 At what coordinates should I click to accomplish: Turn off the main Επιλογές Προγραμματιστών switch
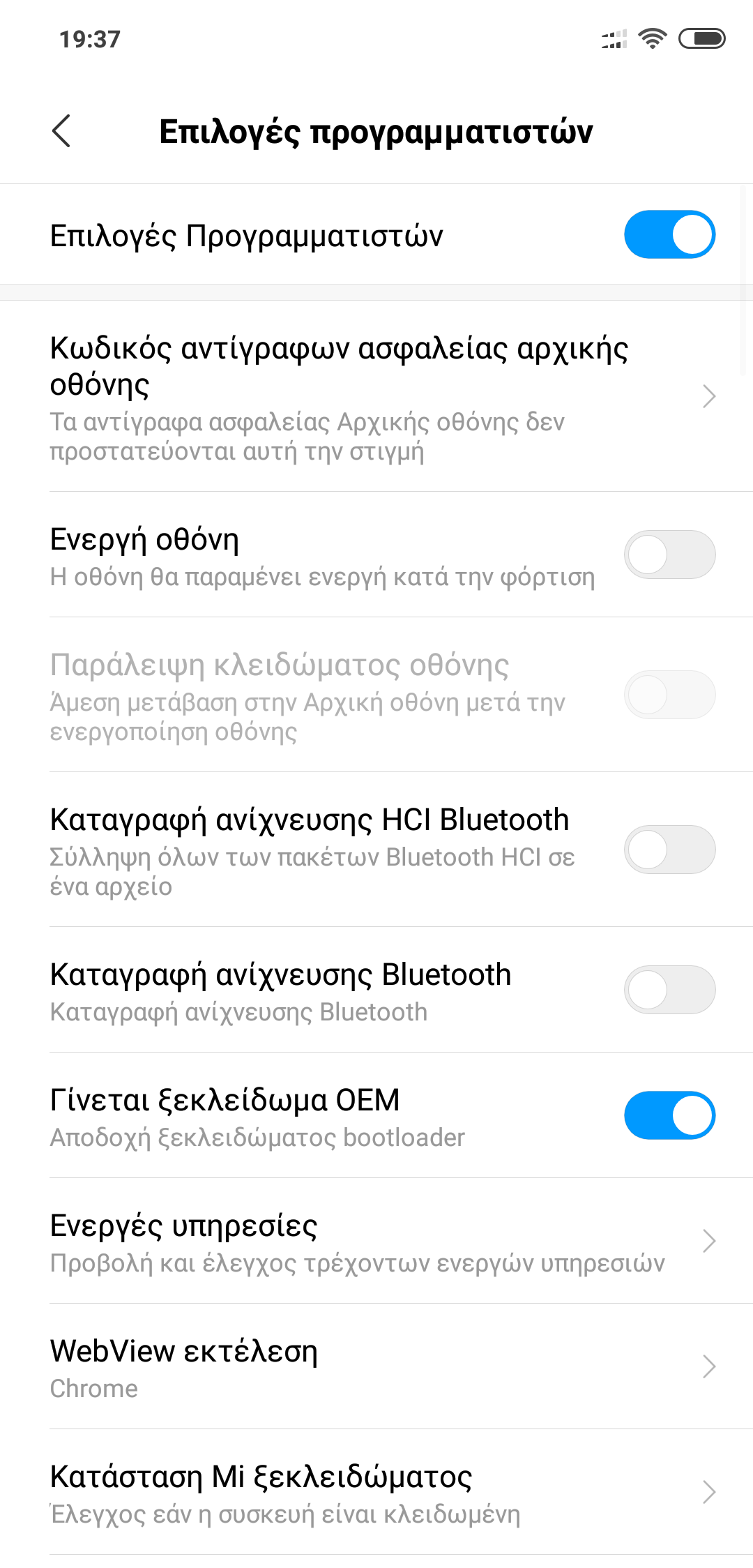(x=669, y=235)
